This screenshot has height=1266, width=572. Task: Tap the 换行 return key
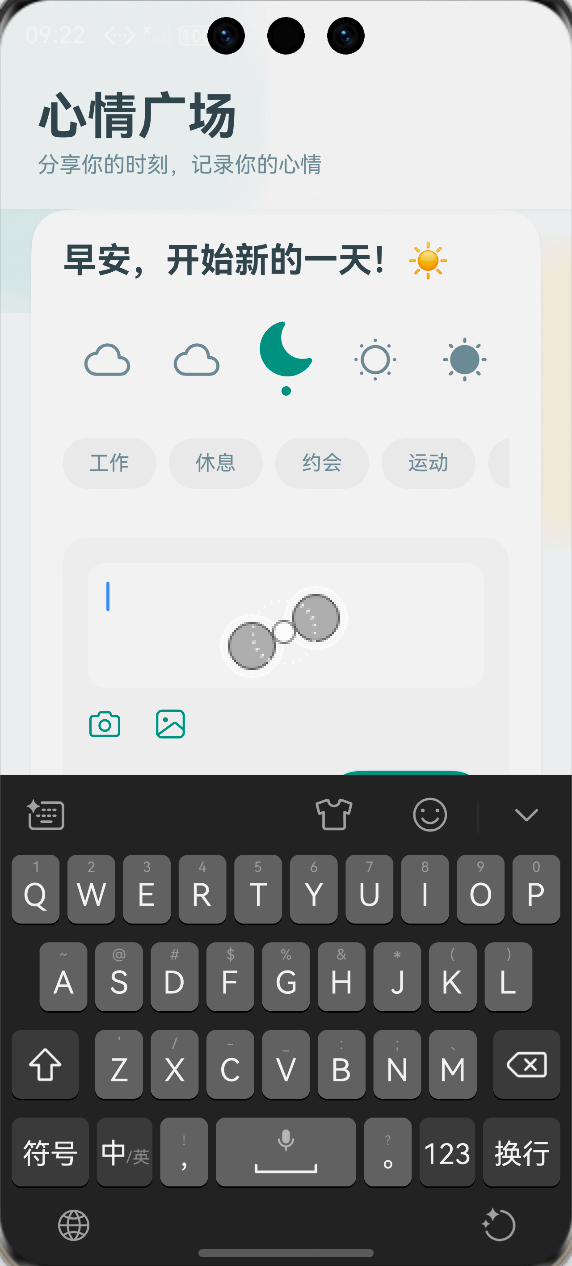click(522, 1153)
